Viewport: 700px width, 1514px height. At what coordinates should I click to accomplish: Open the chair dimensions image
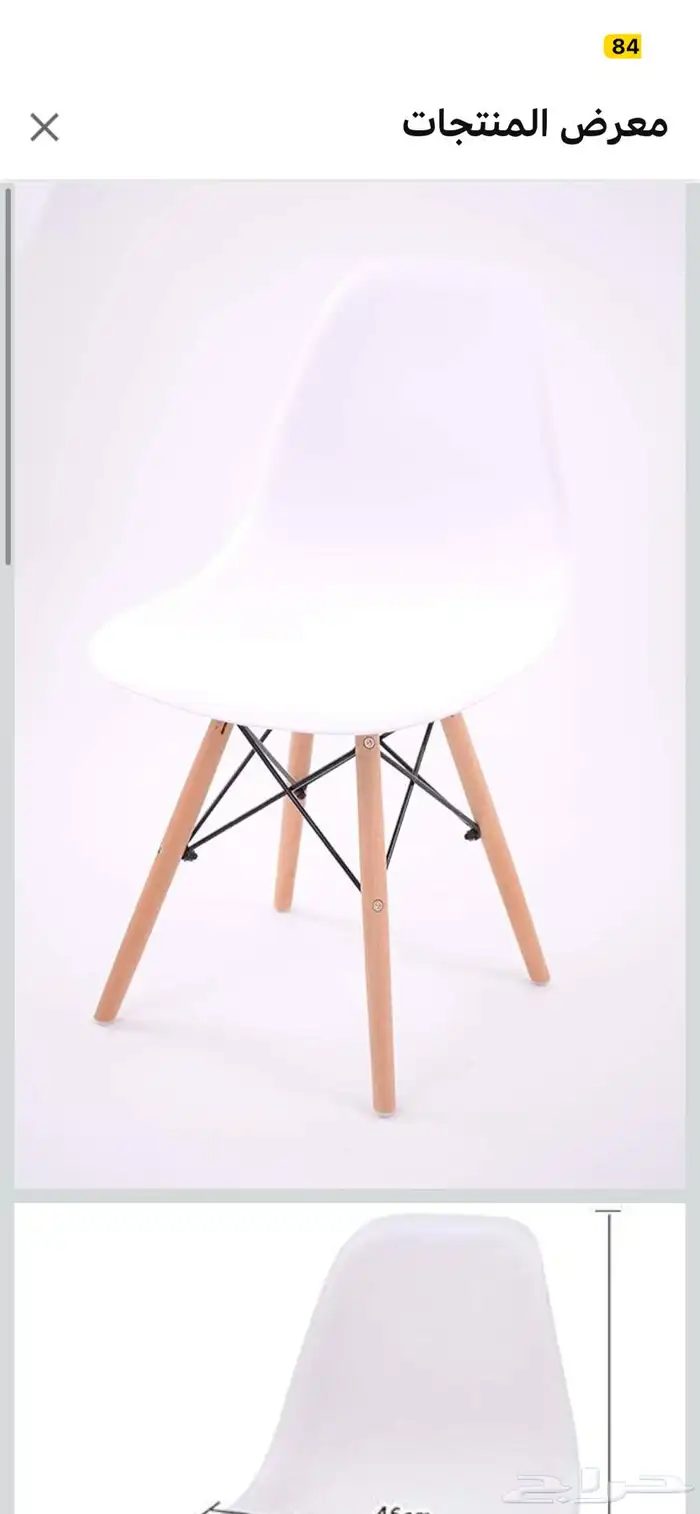[x=349, y=1358]
